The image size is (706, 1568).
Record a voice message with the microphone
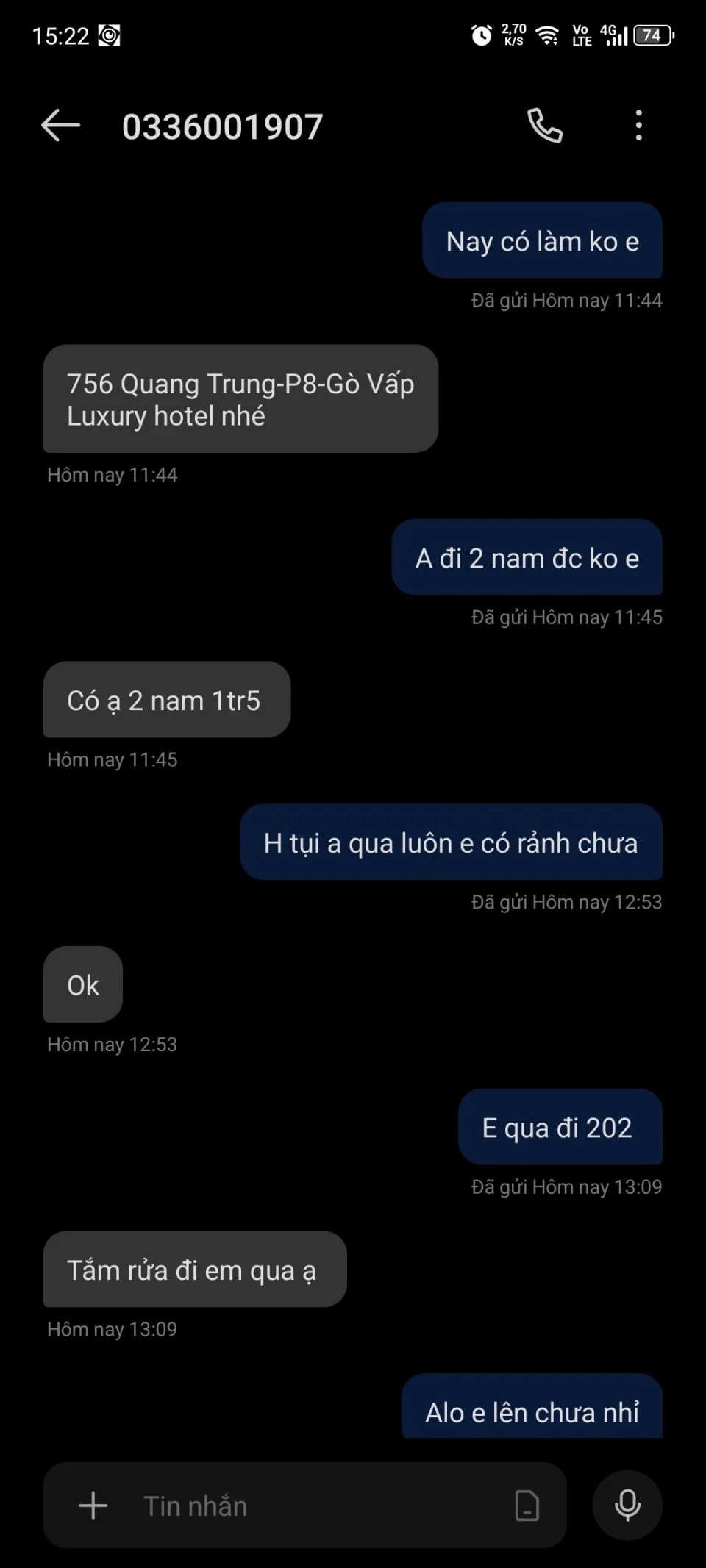pyautogui.click(x=627, y=1505)
